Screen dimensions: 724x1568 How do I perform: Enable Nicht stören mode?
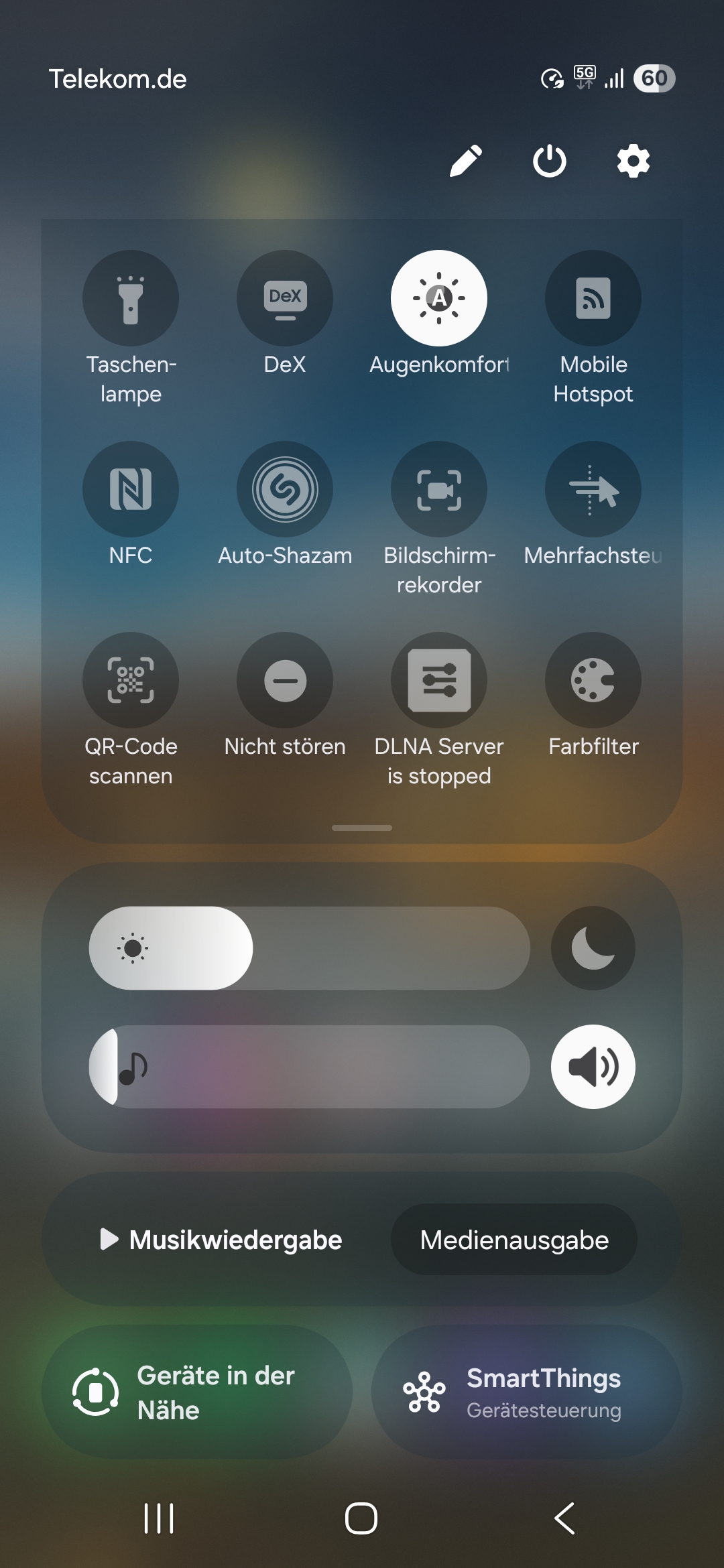point(285,679)
